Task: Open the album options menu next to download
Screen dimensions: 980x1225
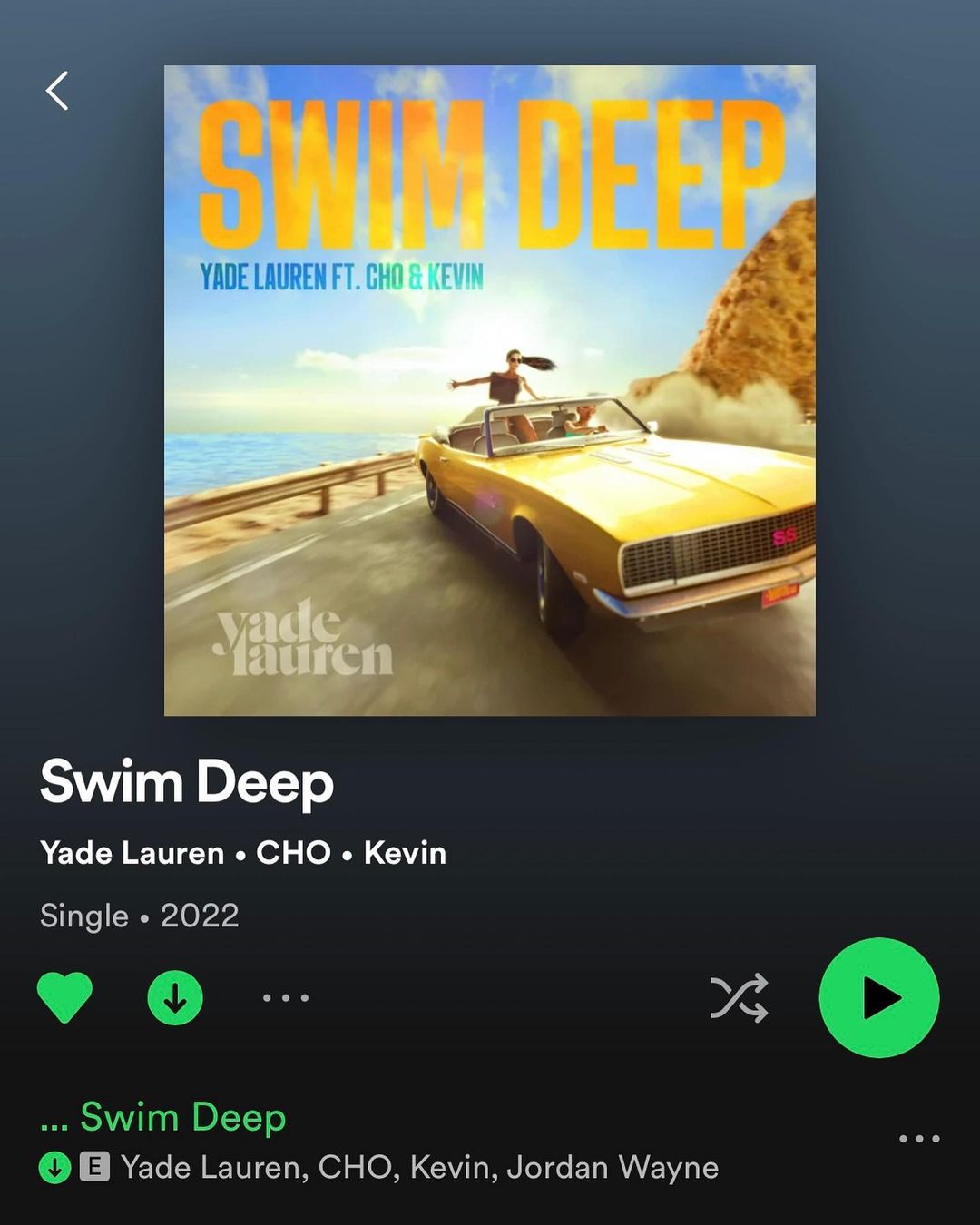Action: click(286, 997)
